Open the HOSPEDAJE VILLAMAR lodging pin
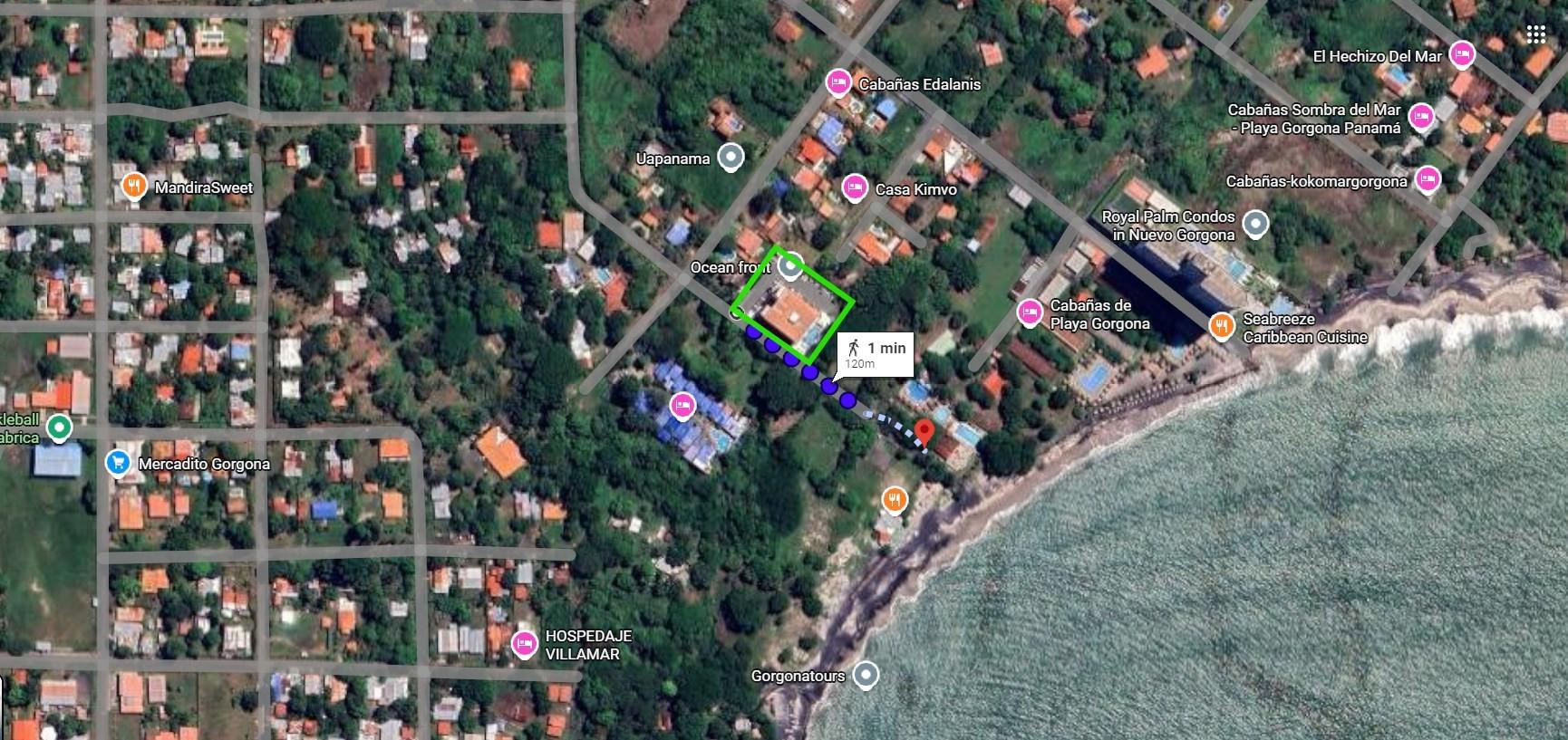 click(x=524, y=644)
